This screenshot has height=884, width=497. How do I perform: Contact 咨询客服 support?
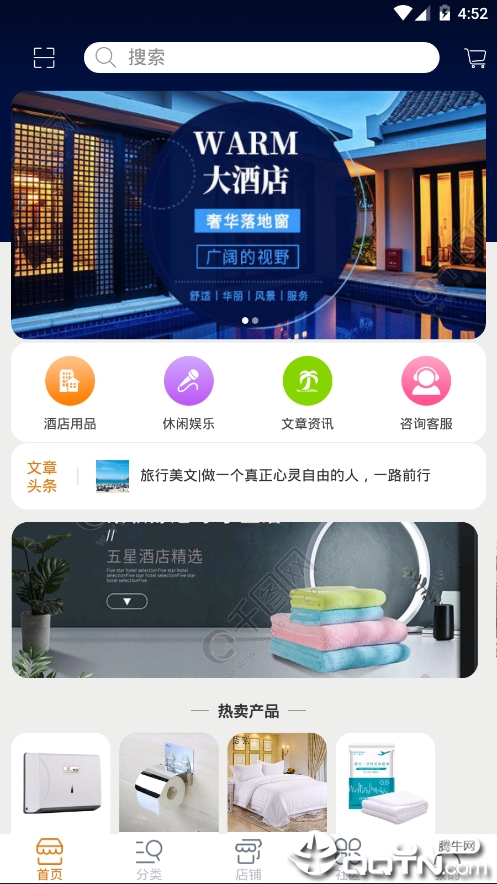coord(426,394)
